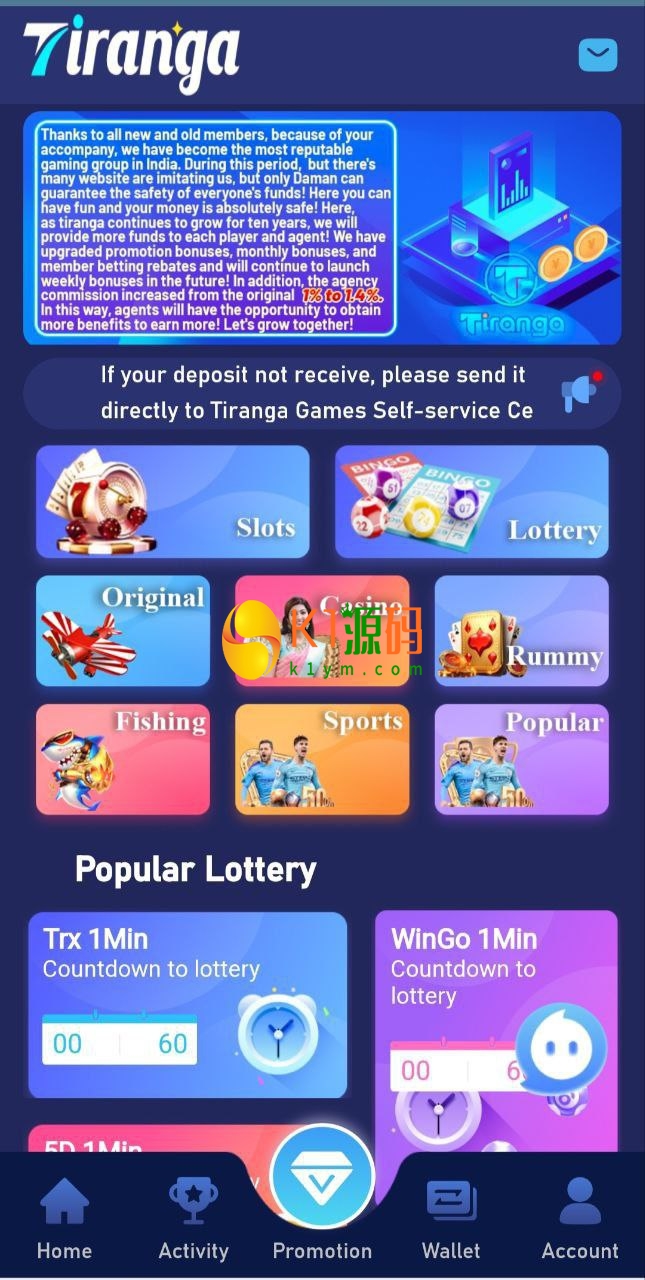This screenshot has height=1280, width=645.
Task: Open the messages envelope icon
Action: tap(597, 55)
